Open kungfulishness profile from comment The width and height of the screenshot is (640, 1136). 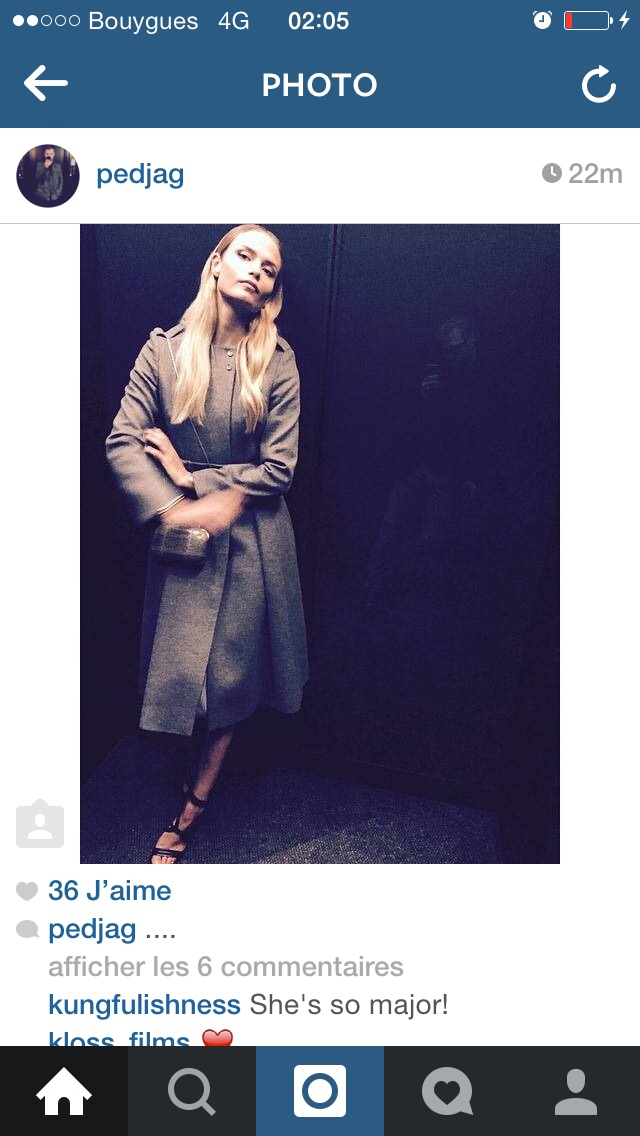144,1005
